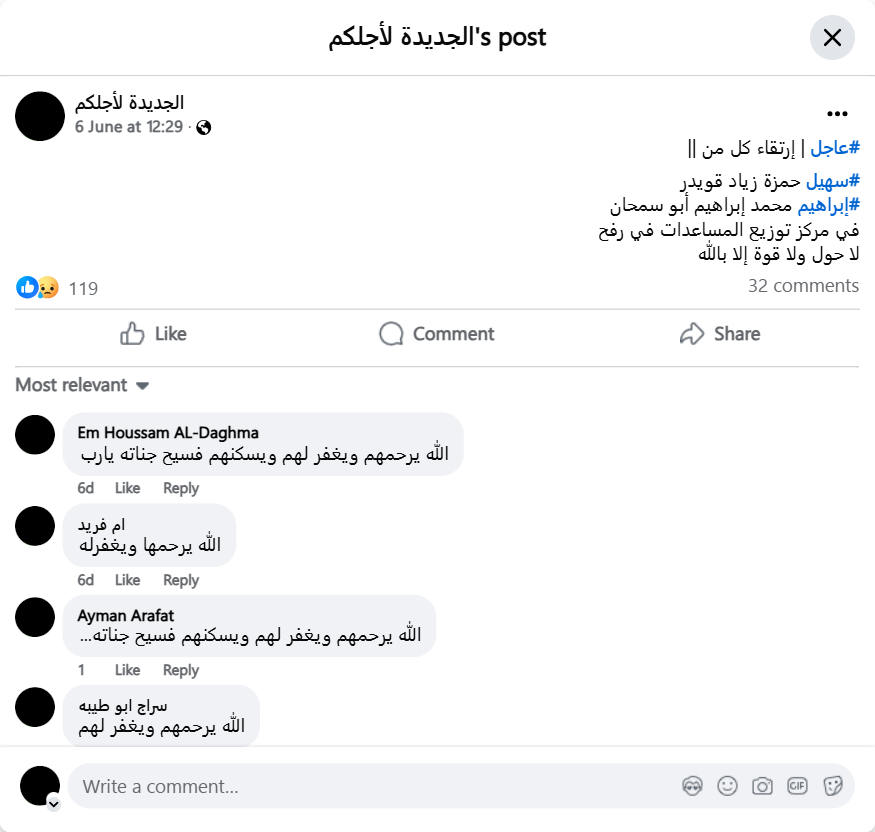Screen dimensions: 875x832
Task: Focus the Write a comment field
Action: (x=370, y=786)
